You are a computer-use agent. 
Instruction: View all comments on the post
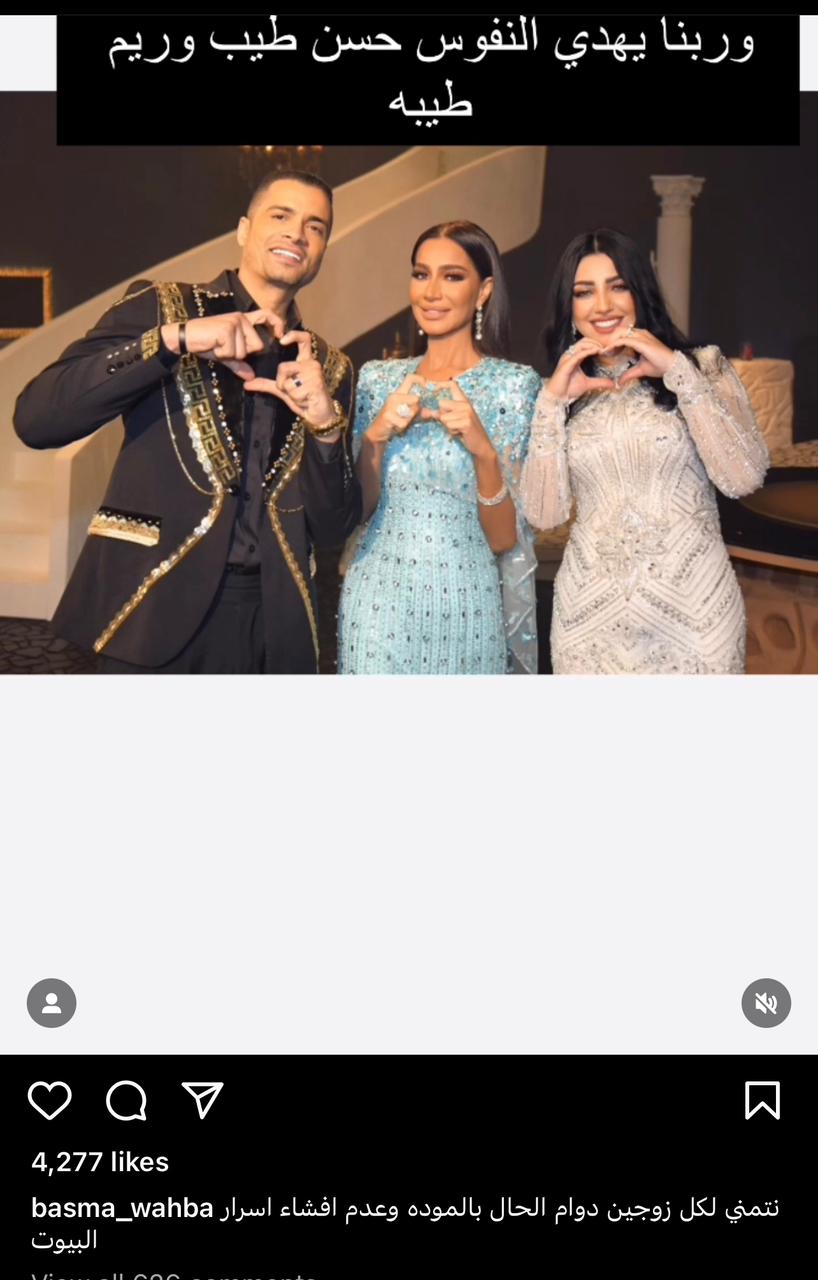[x=174, y=1275]
